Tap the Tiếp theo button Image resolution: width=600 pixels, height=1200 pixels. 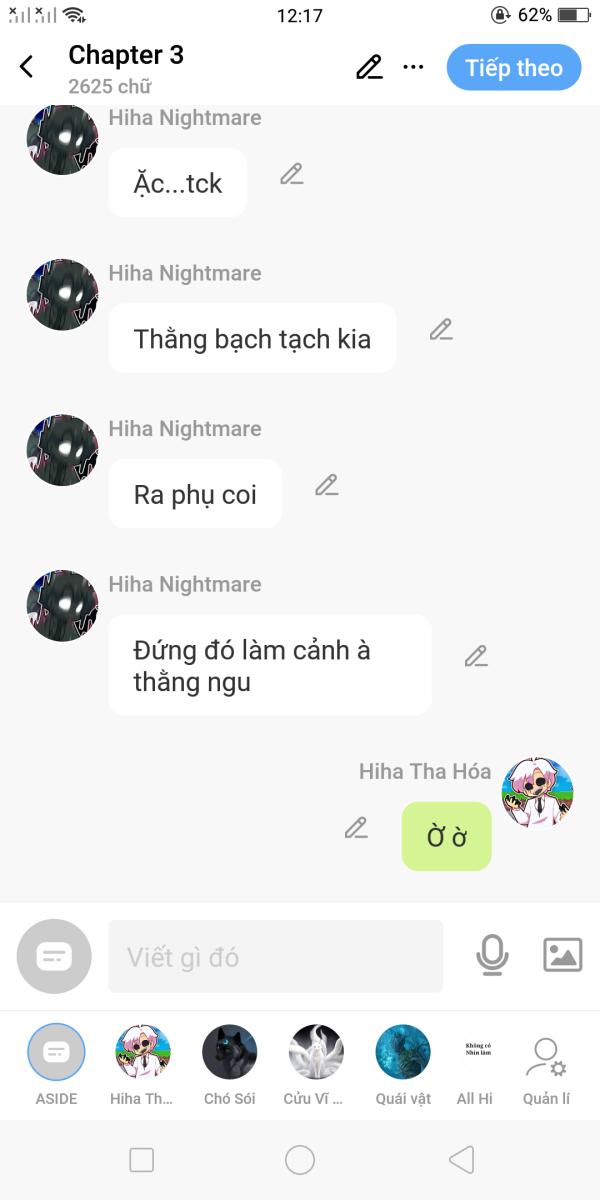[514, 68]
